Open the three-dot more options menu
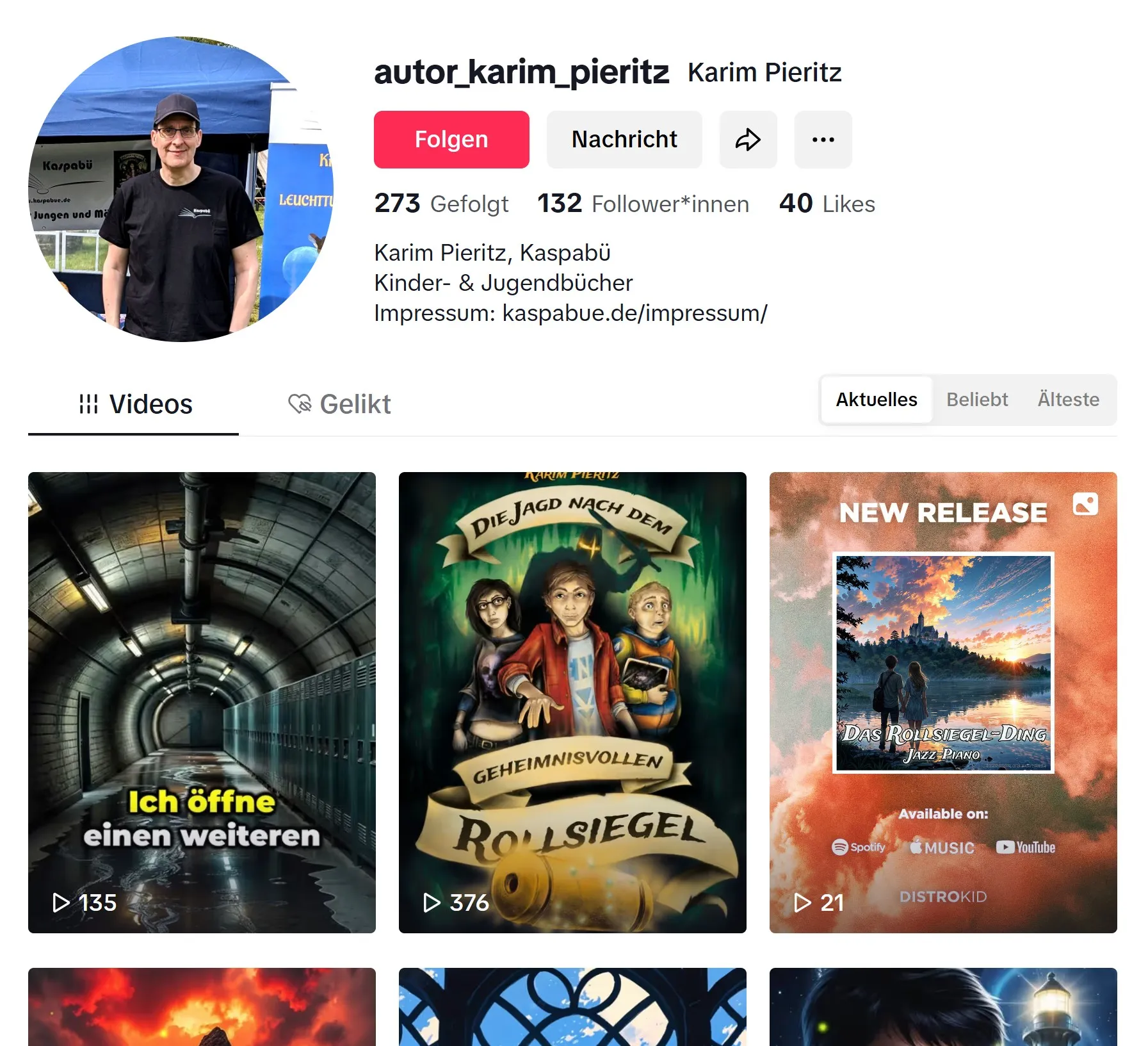This screenshot has width=1148, height=1046. tap(822, 139)
